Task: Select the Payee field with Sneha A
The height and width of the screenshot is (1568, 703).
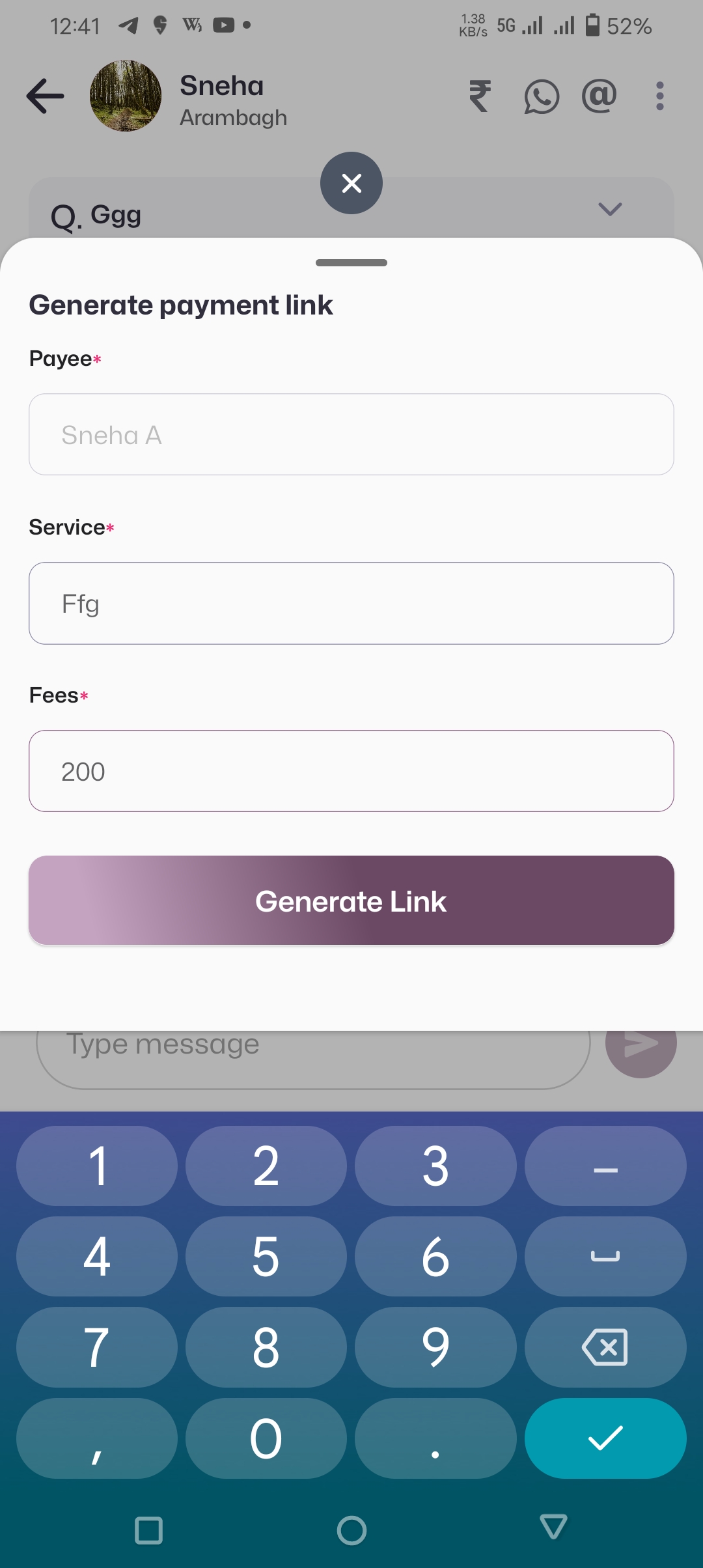Action: (x=351, y=434)
